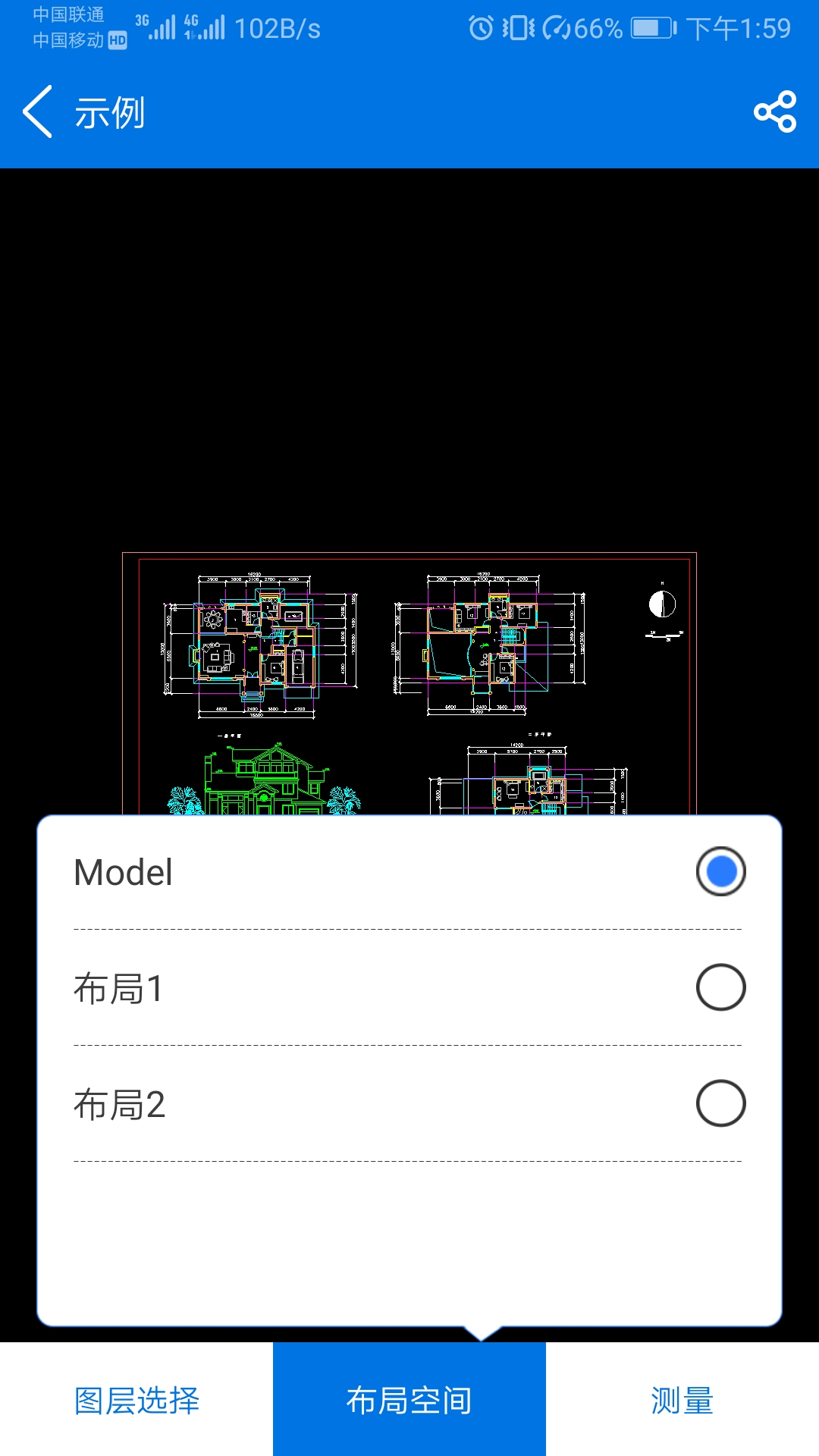Tap the 66% battery percentage indicator

click(x=599, y=27)
